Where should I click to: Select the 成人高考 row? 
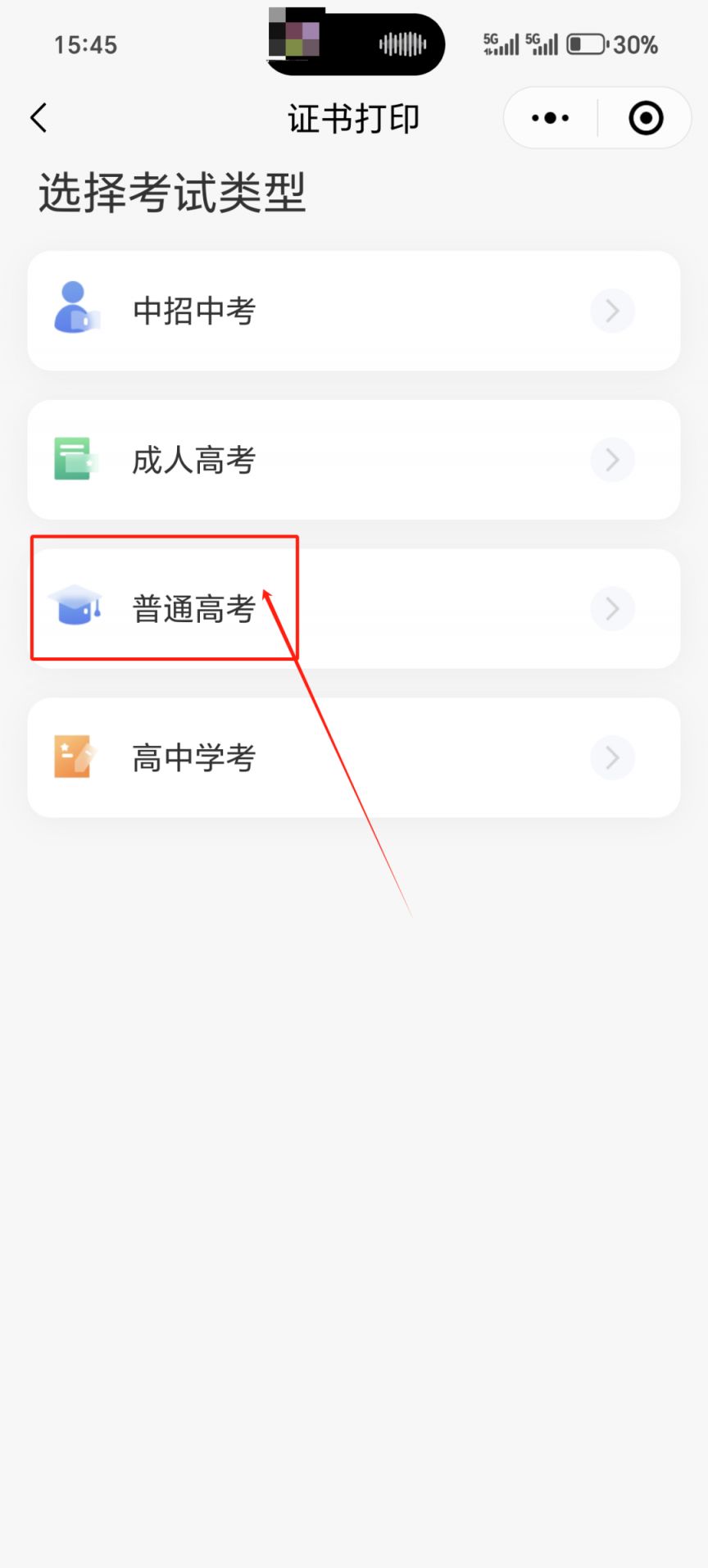pos(354,460)
